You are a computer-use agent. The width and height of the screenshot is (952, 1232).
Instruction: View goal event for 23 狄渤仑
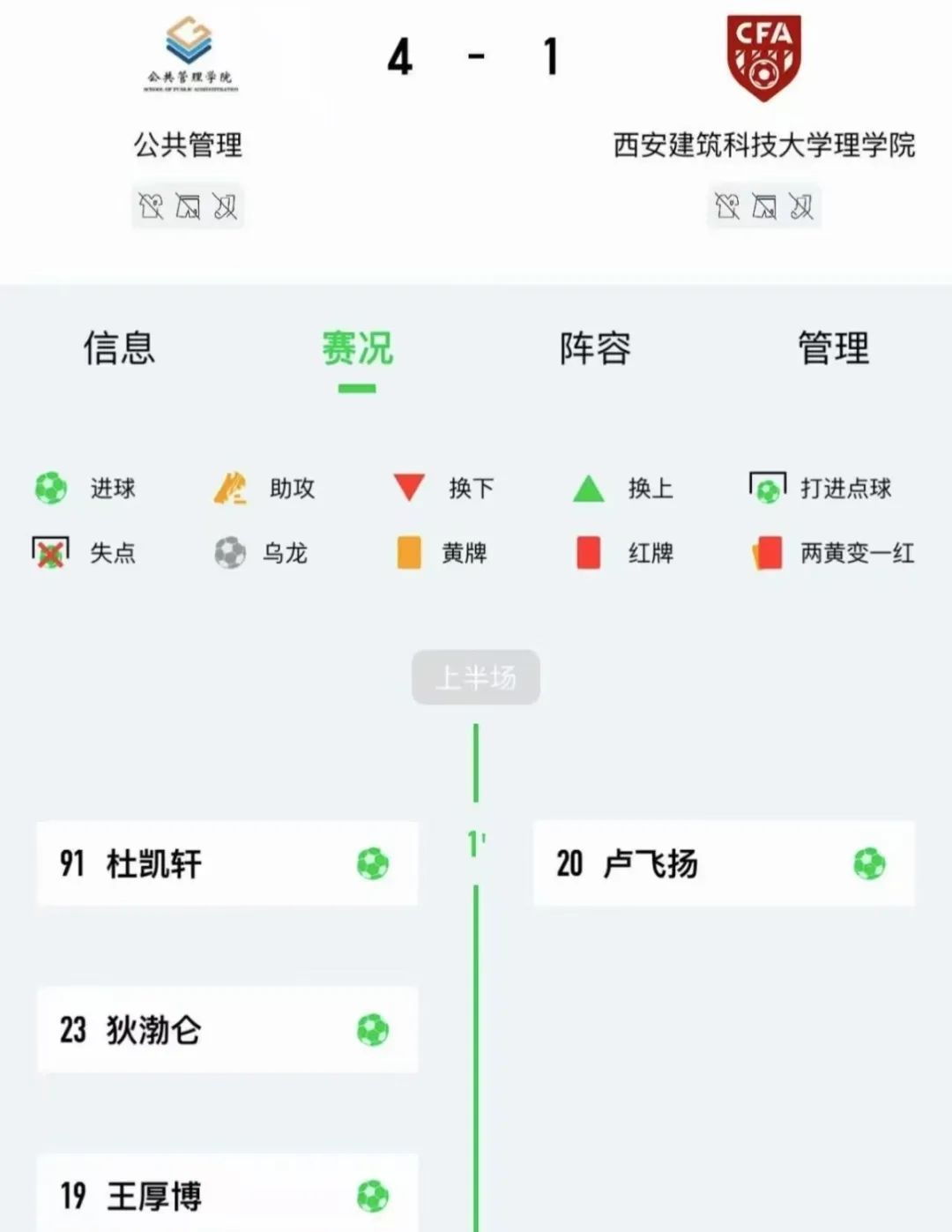point(227,1029)
